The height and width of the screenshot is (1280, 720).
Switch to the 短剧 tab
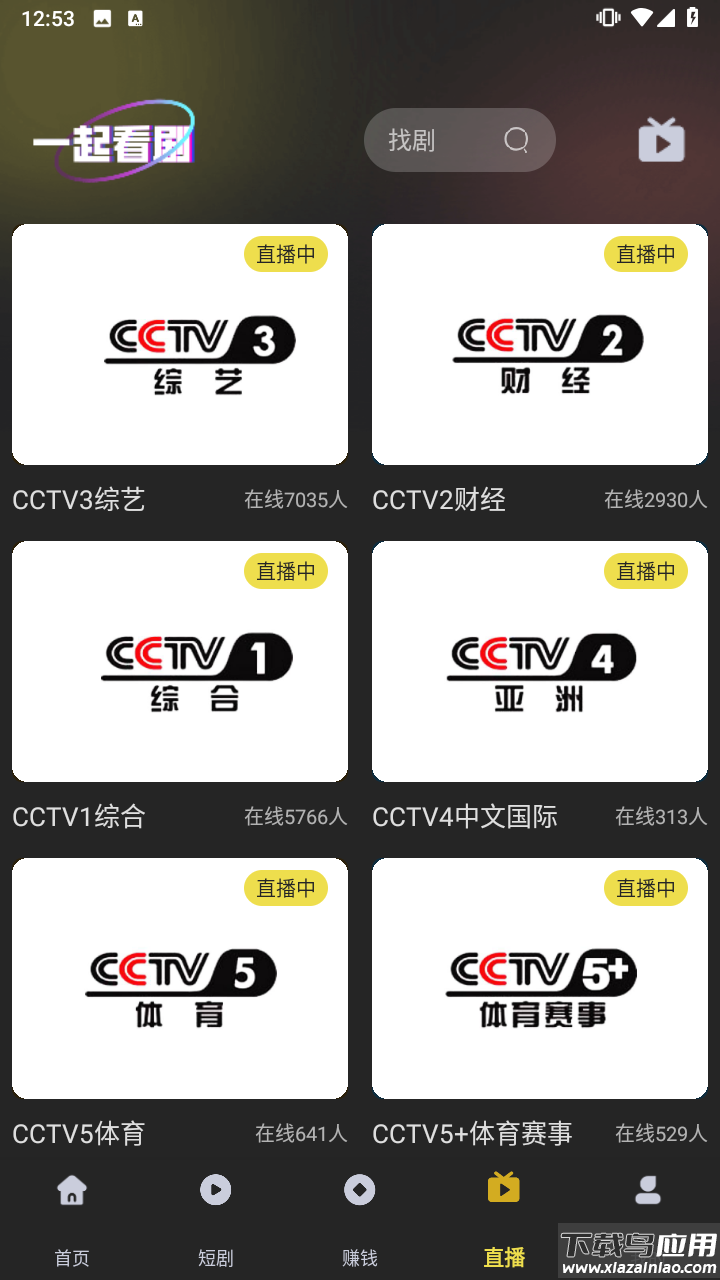tap(215, 1257)
